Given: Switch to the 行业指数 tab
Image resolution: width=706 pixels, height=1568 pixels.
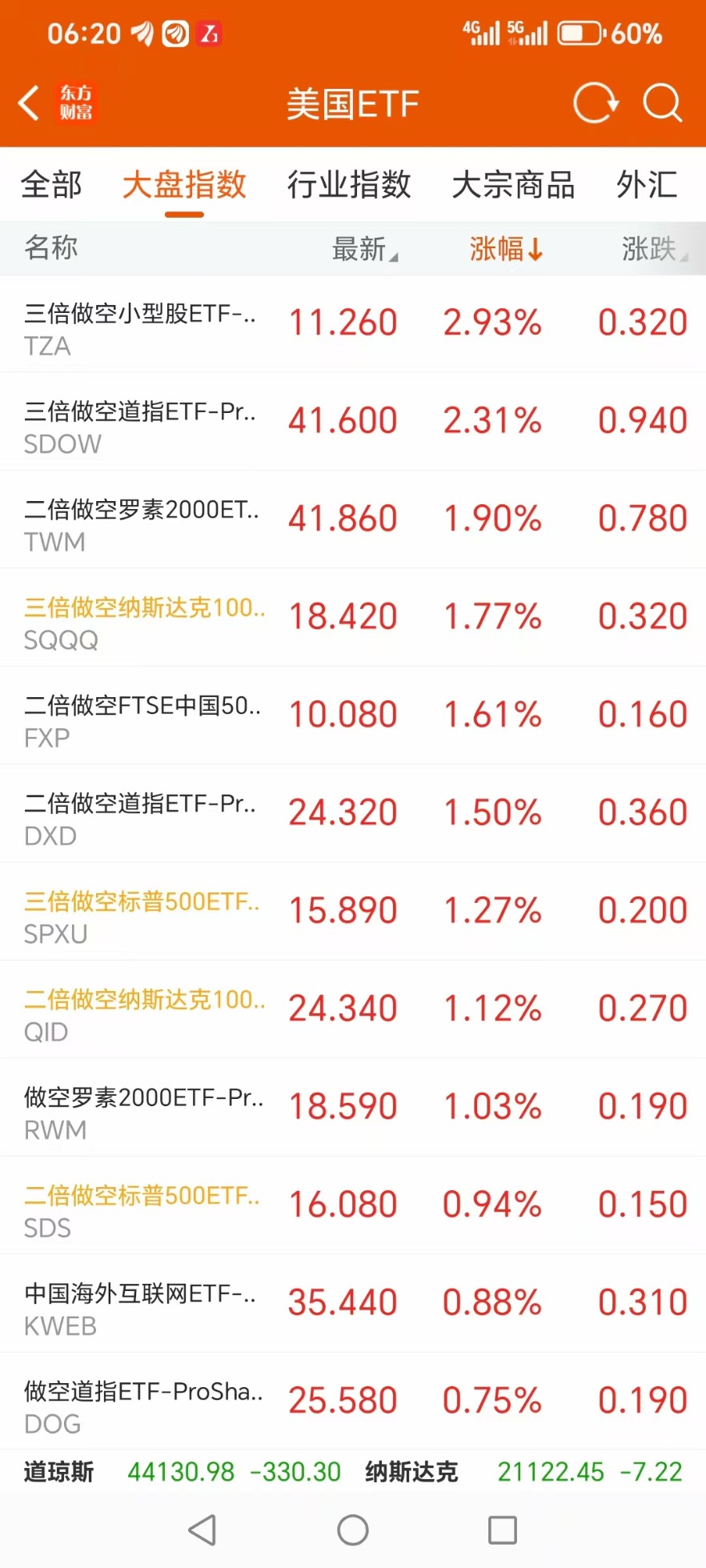Looking at the screenshot, I should 349,185.
